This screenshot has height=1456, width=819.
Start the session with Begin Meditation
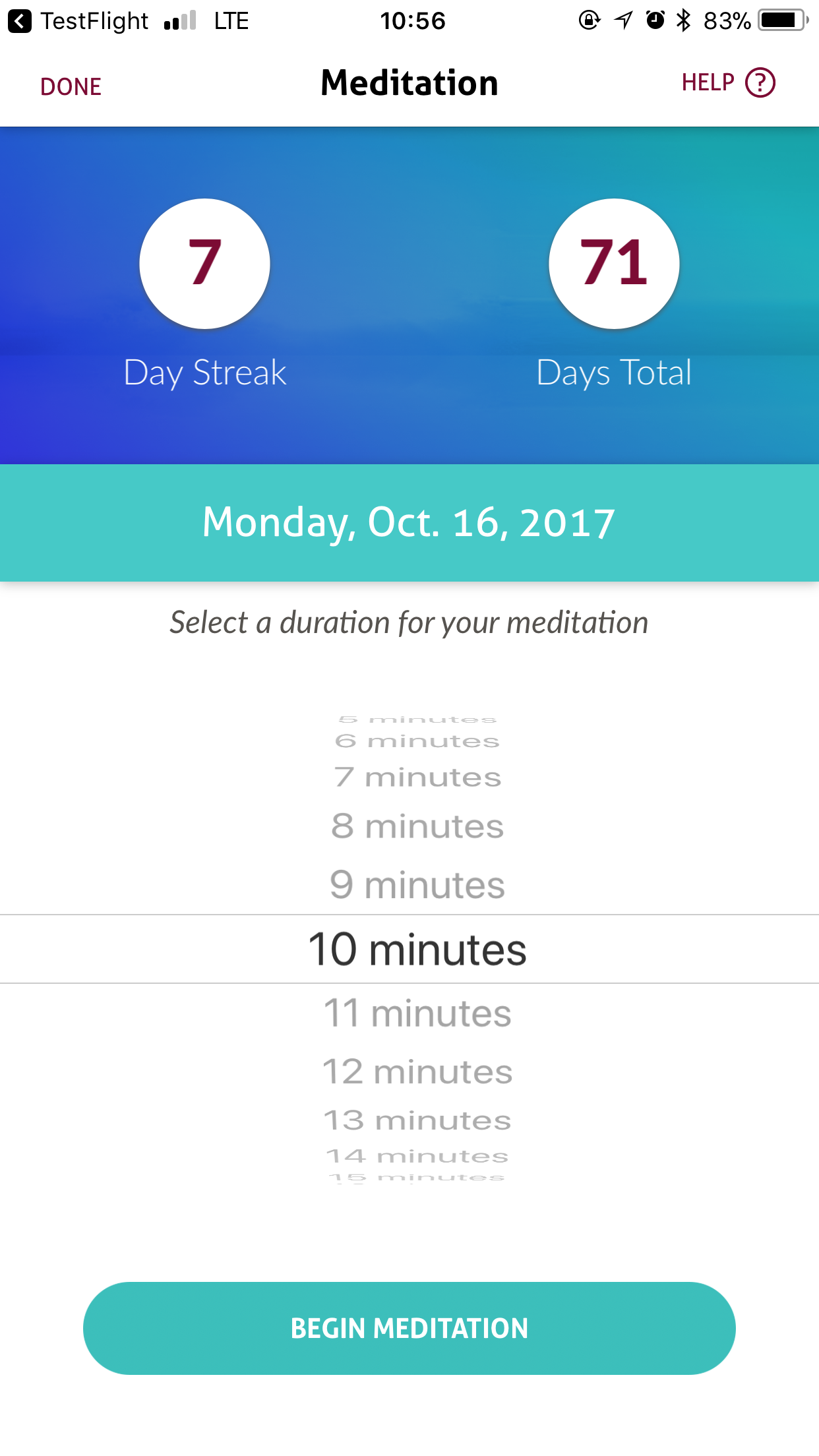coord(409,1328)
